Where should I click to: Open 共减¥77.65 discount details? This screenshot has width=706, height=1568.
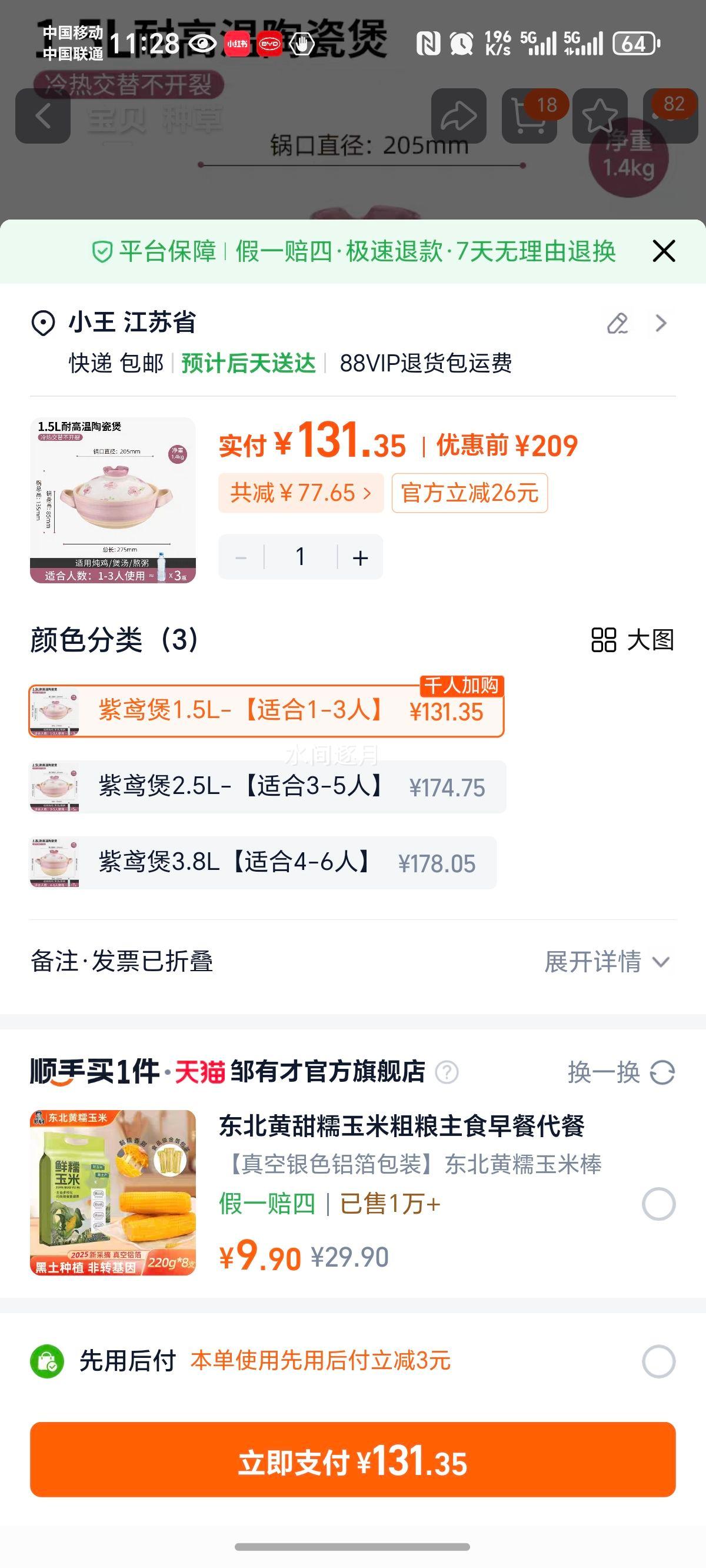pos(302,495)
